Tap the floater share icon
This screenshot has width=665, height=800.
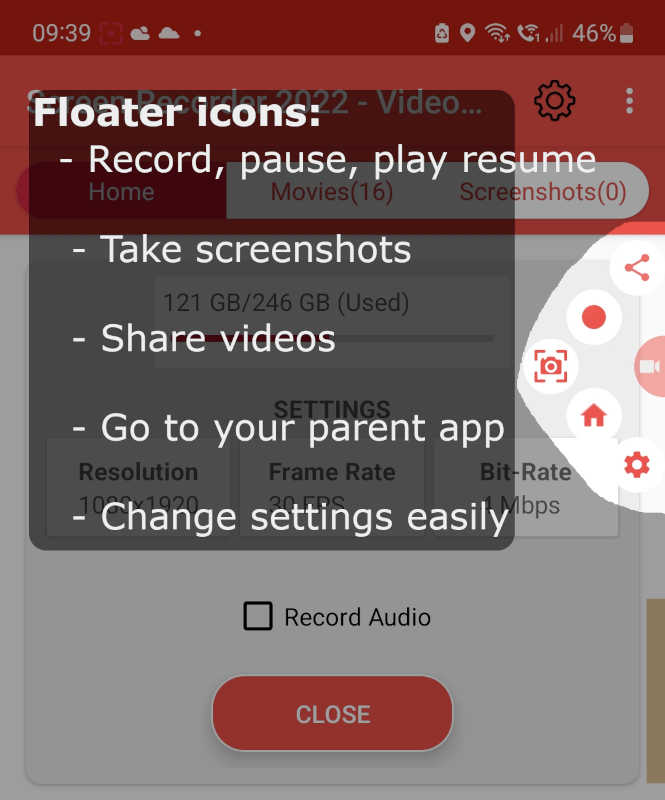click(x=636, y=268)
